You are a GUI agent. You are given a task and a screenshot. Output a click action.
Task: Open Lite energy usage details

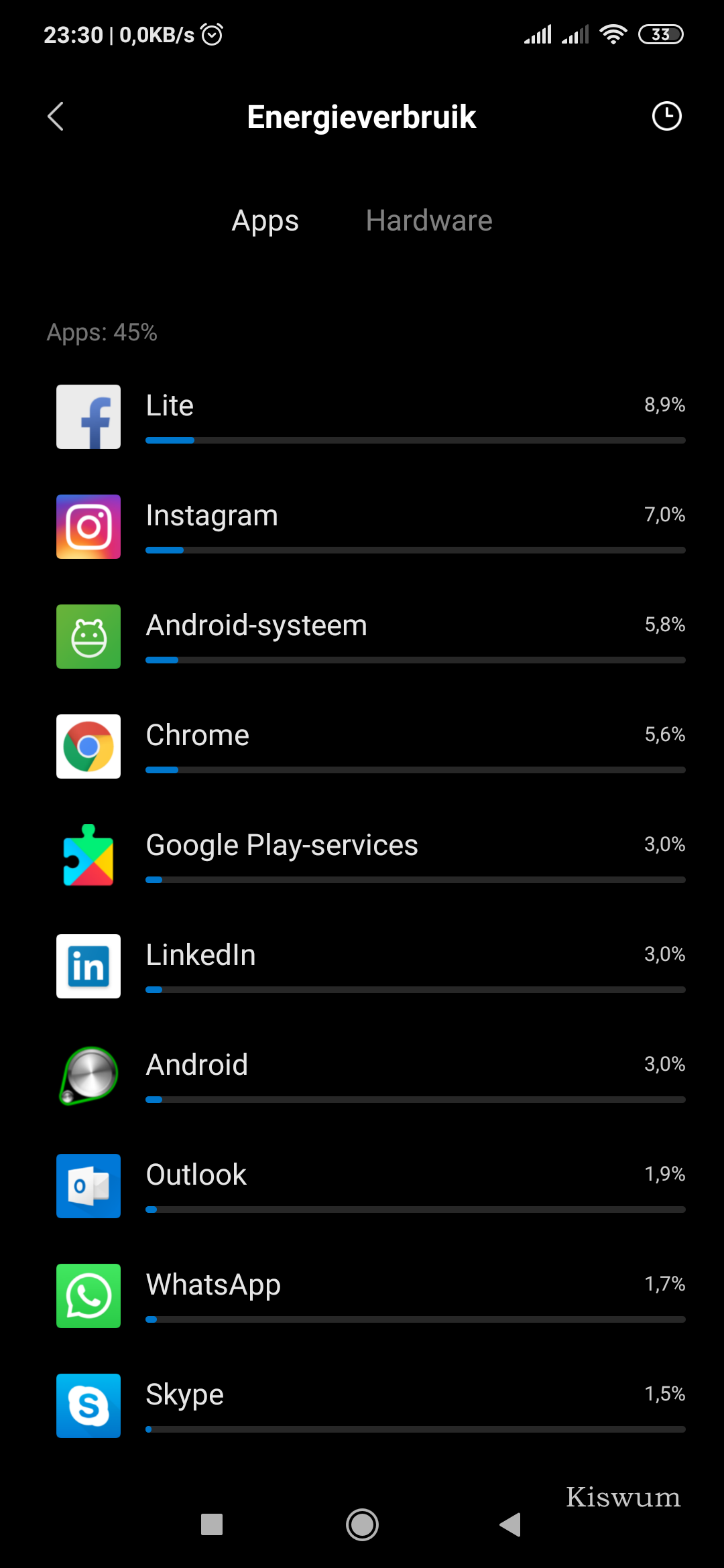tap(362, 417)
